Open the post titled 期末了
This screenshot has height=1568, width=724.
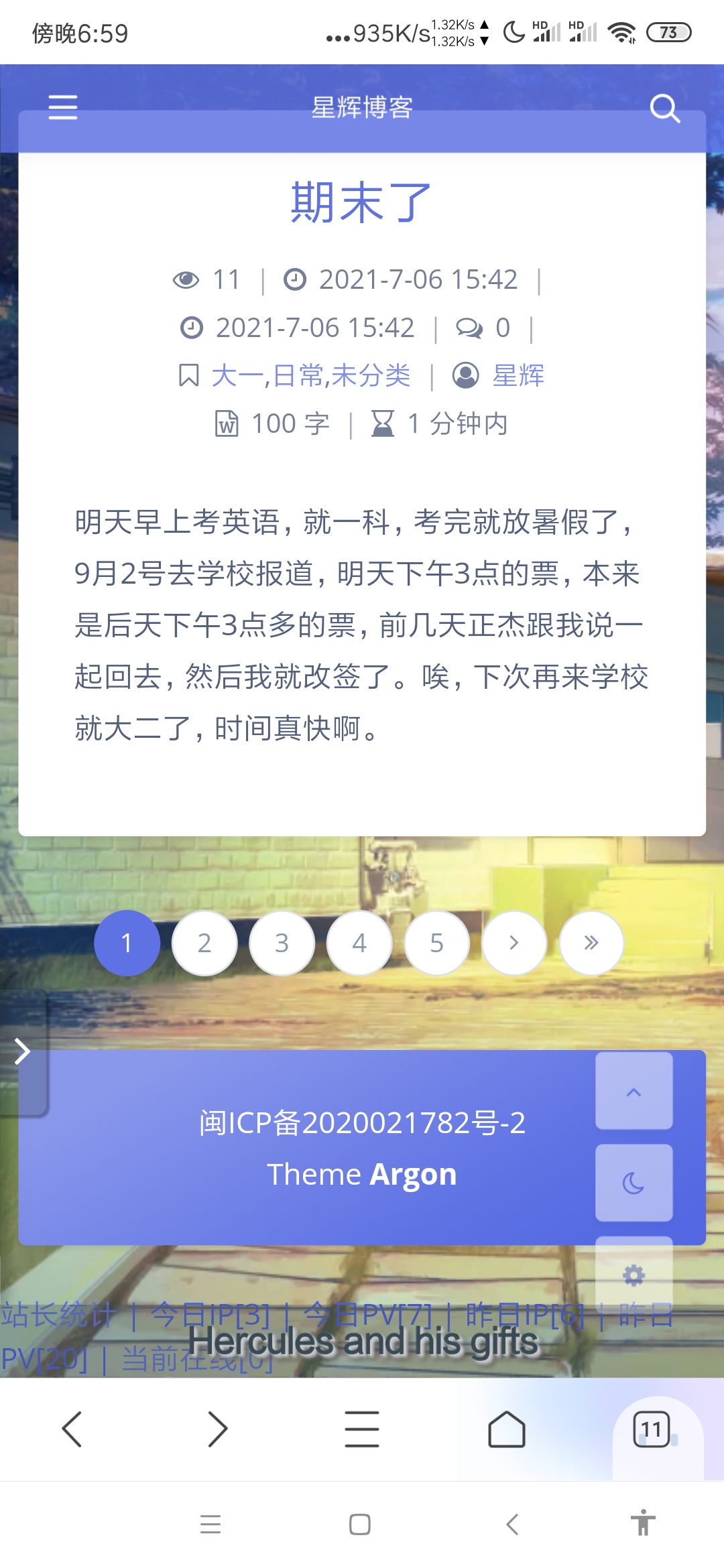tap(361, 202)
